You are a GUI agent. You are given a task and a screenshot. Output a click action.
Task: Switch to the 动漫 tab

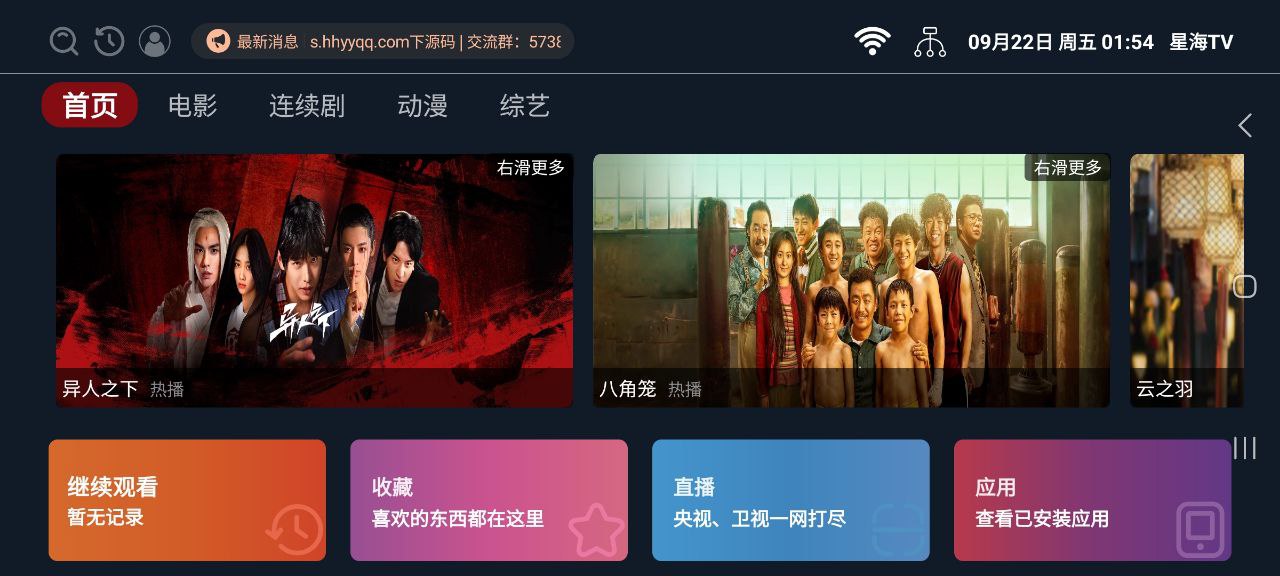tap(422, 106)
